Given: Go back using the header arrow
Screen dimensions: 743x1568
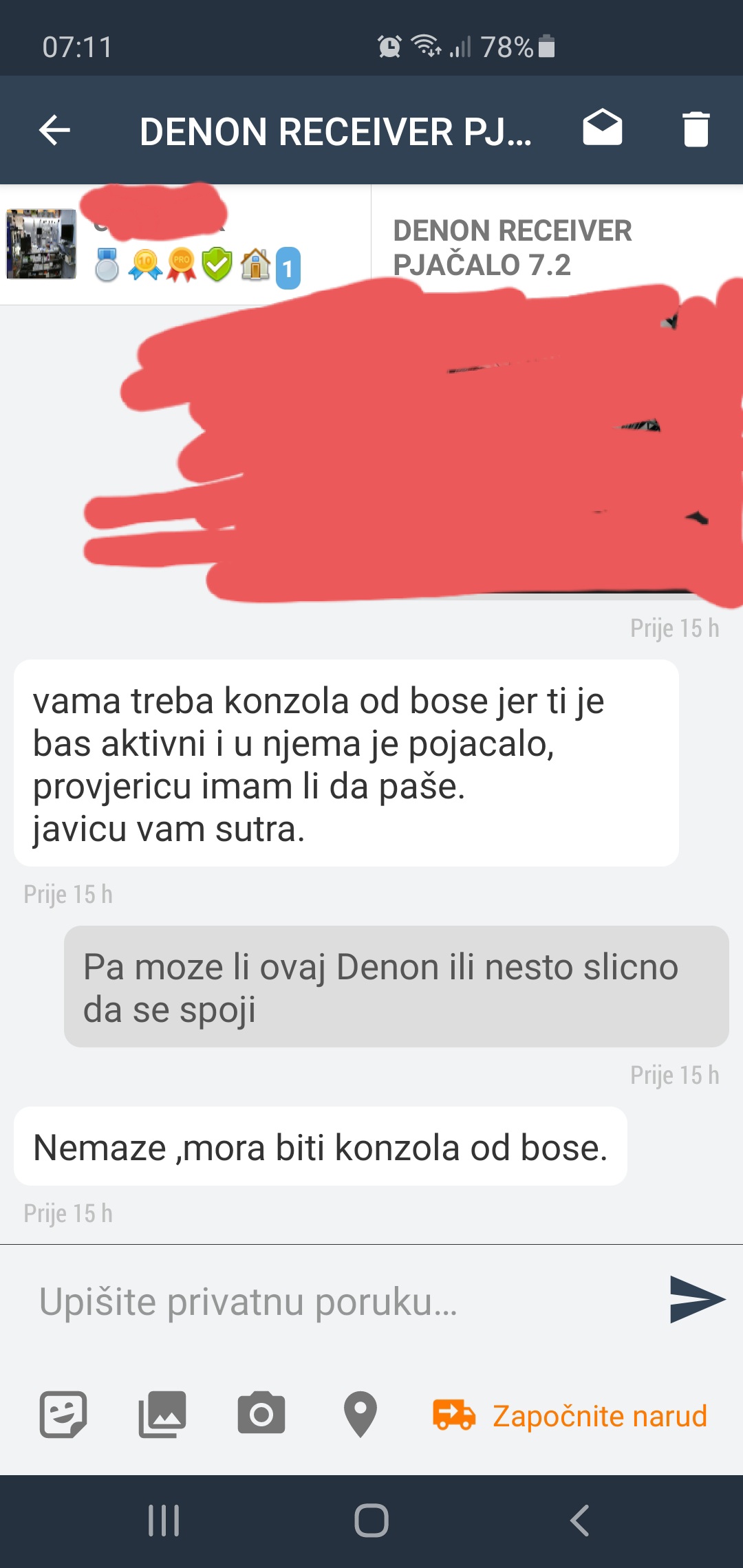Looking at the screenshot, I should [x=55, y=130].
